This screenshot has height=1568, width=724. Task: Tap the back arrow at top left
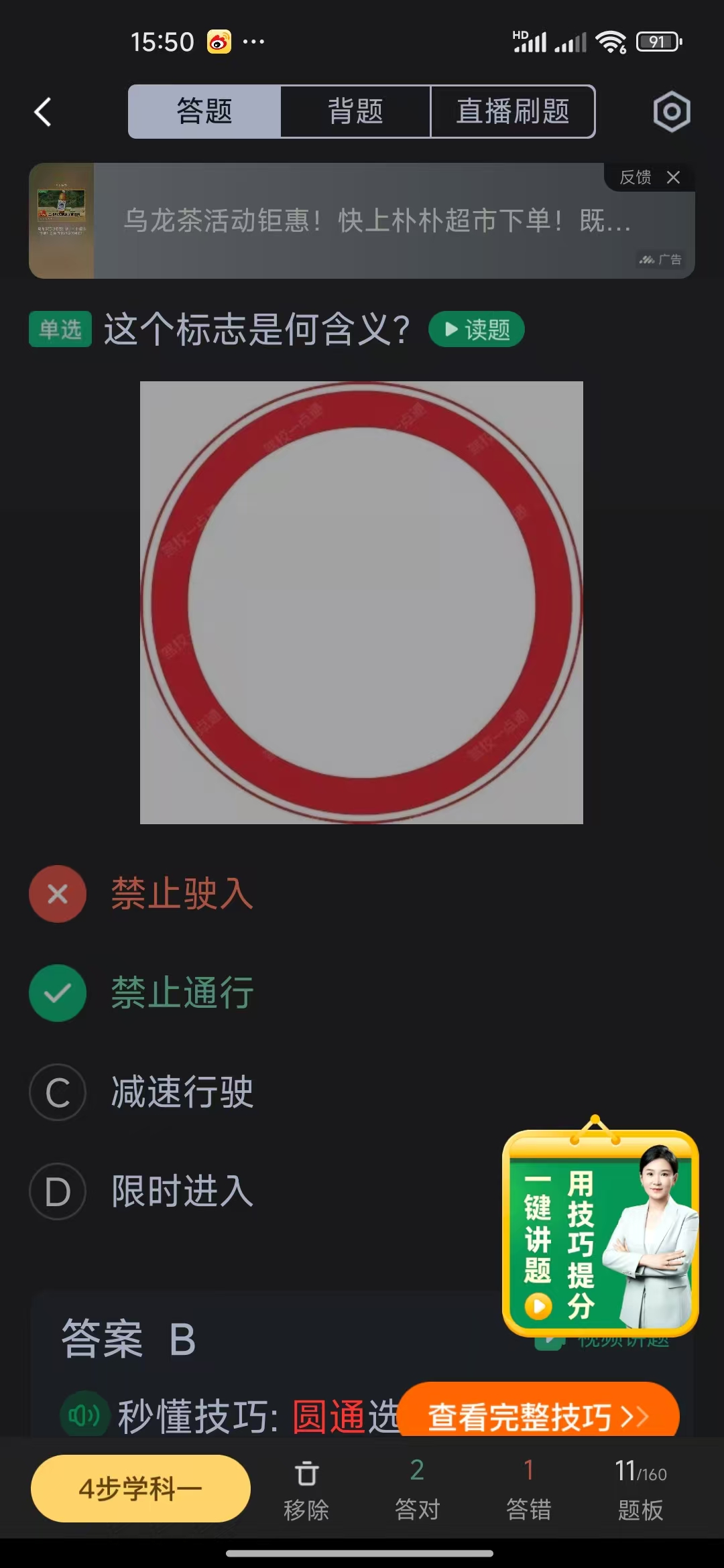pyautogui.click(x=42, y=111)
